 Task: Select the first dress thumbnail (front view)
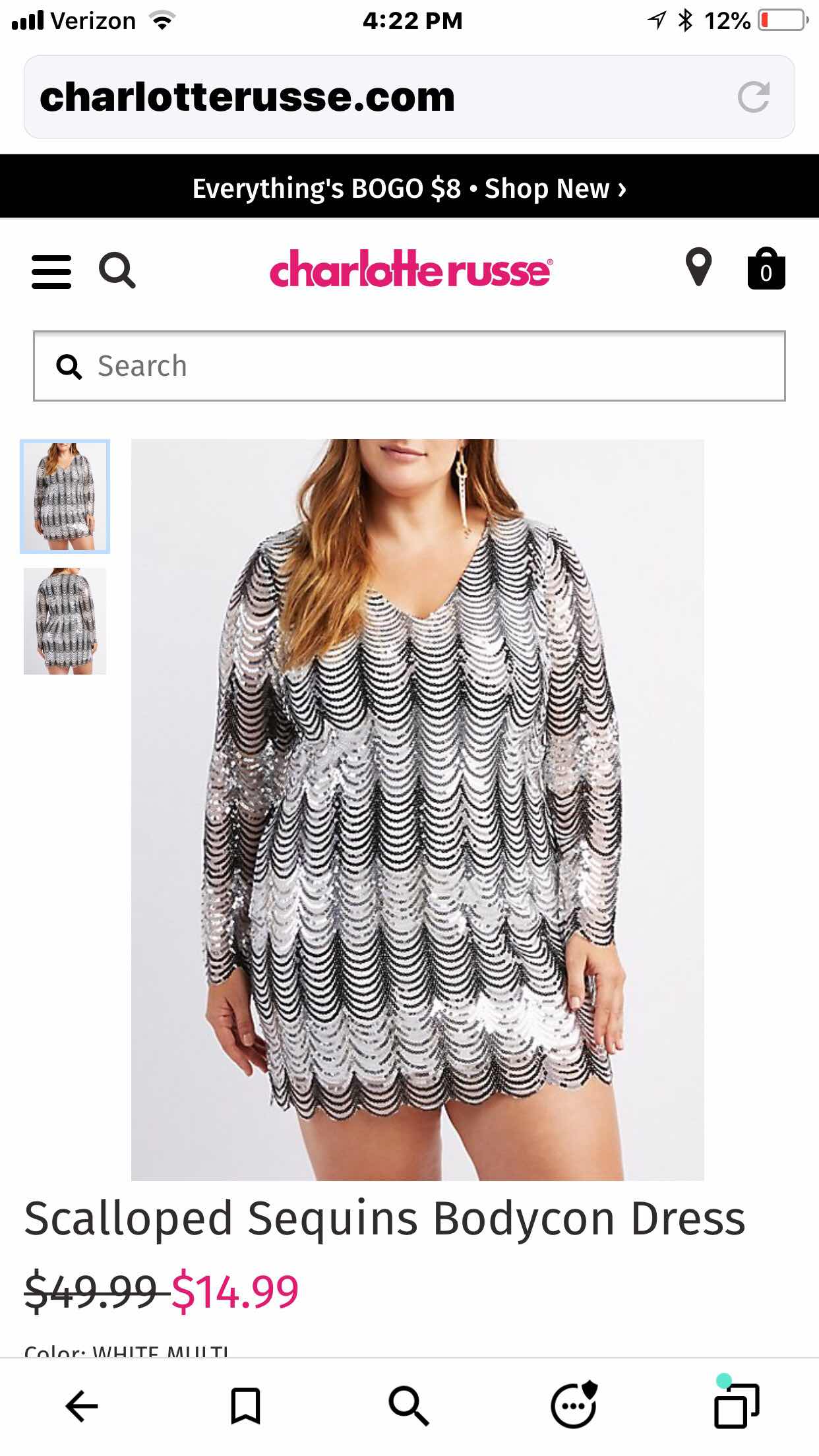point(65,496)
